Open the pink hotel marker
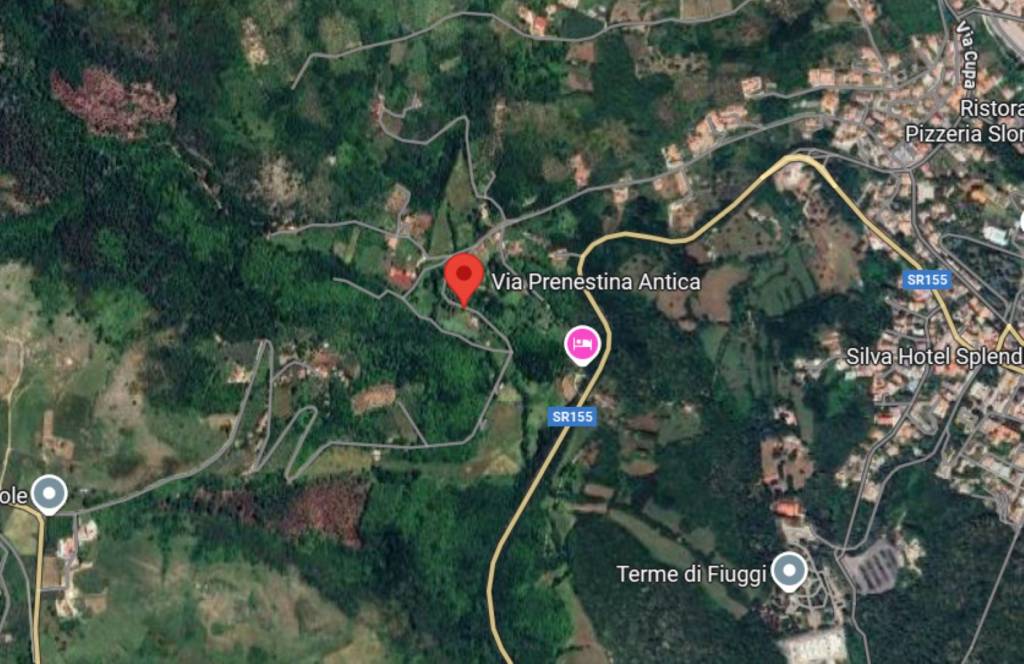 582,344
